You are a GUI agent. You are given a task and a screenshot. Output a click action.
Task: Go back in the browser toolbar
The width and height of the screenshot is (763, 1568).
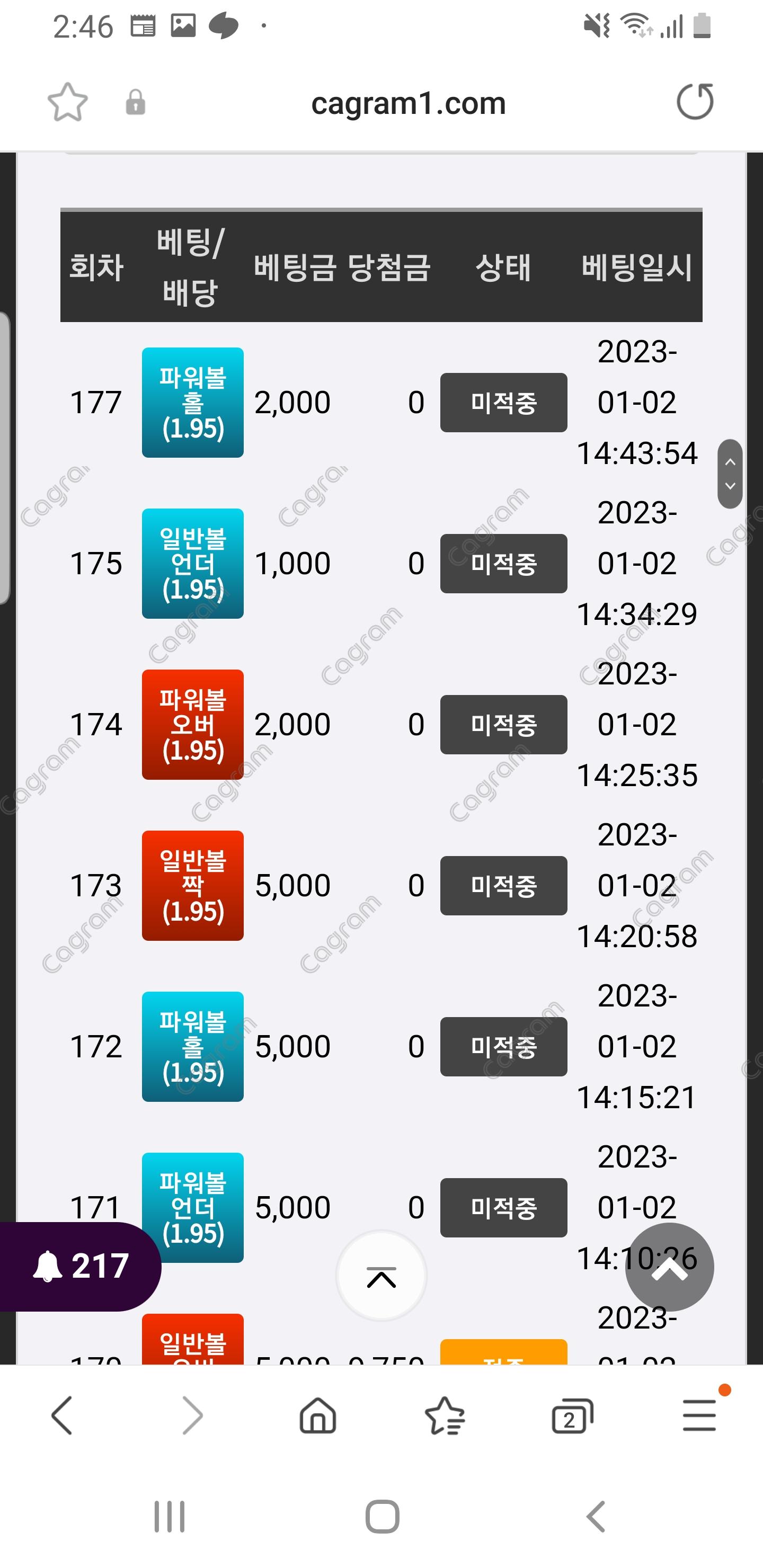coord(63,1416)
